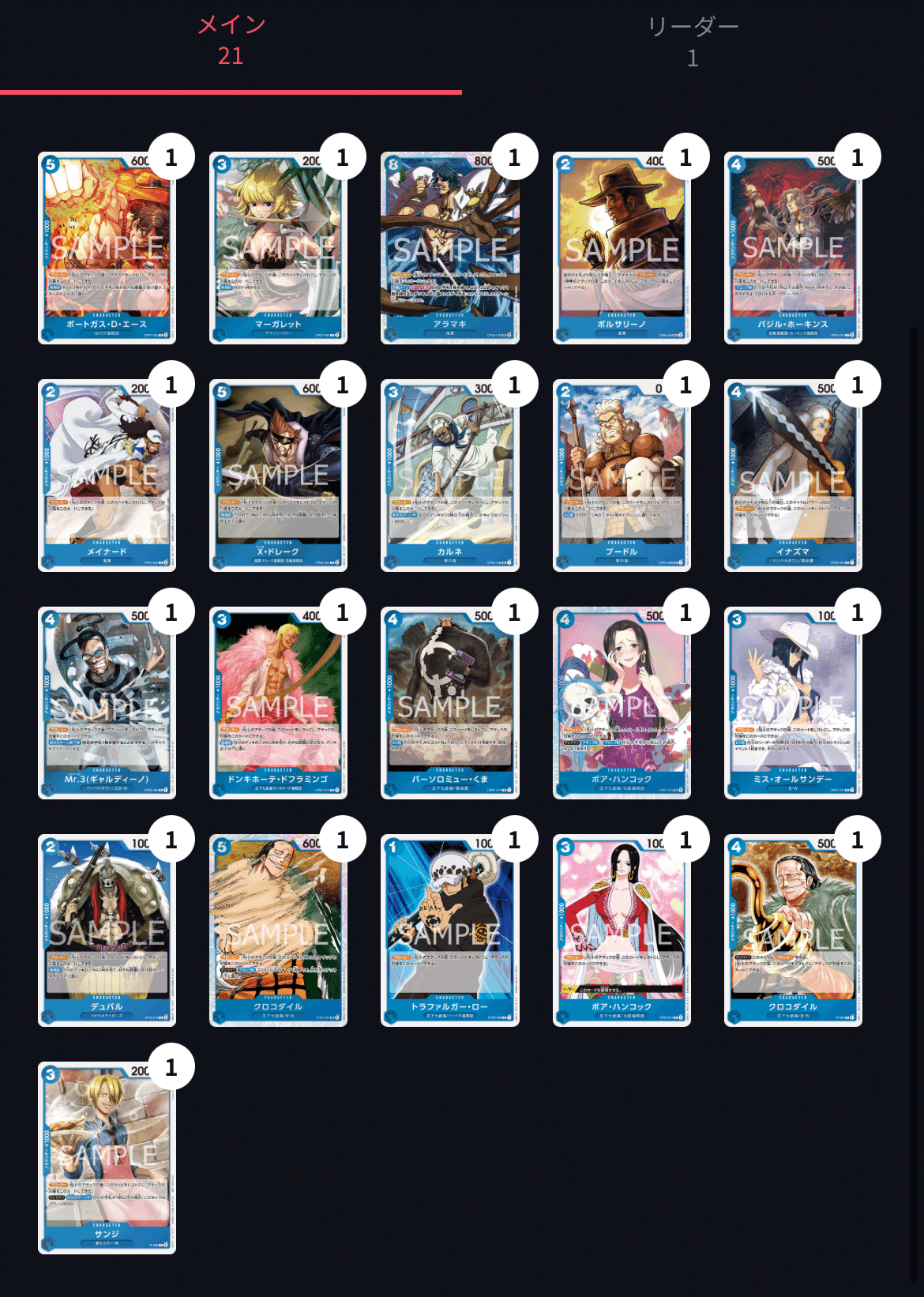Open the サンジ card
924x1297 pixels.
coord(107,1159)
